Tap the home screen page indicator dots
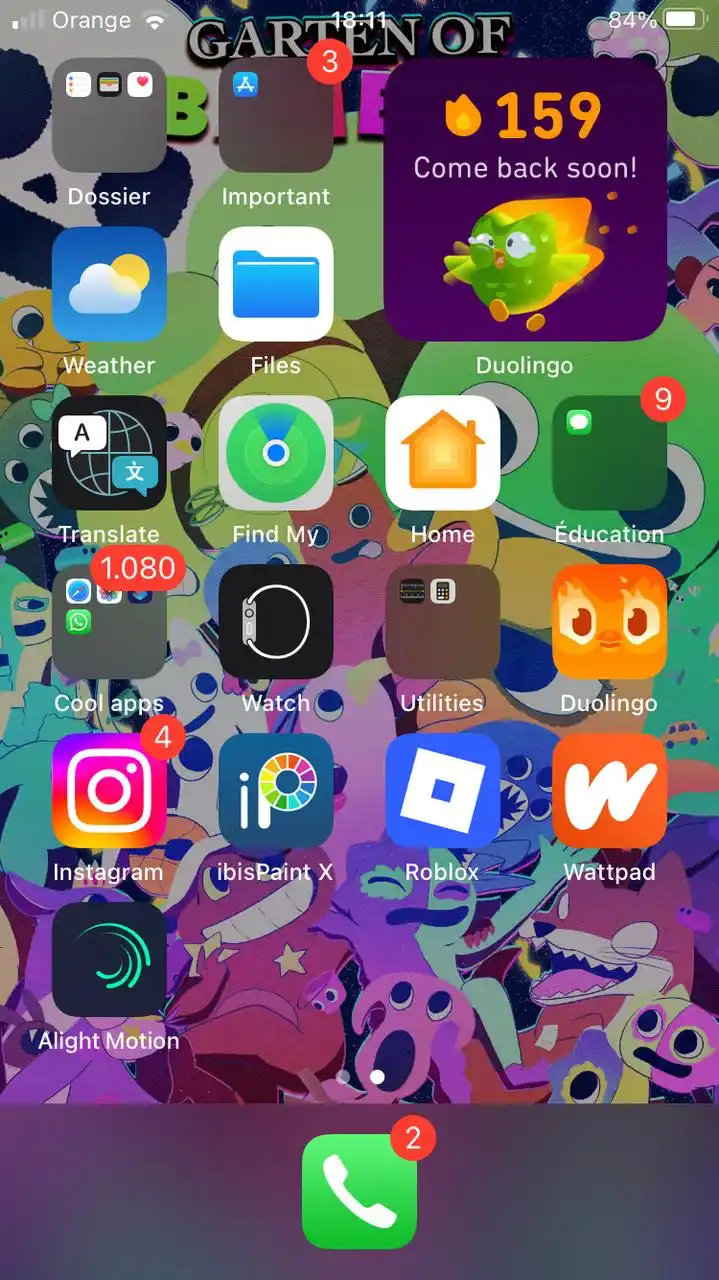719x1280 pixels. point(360,1077)
